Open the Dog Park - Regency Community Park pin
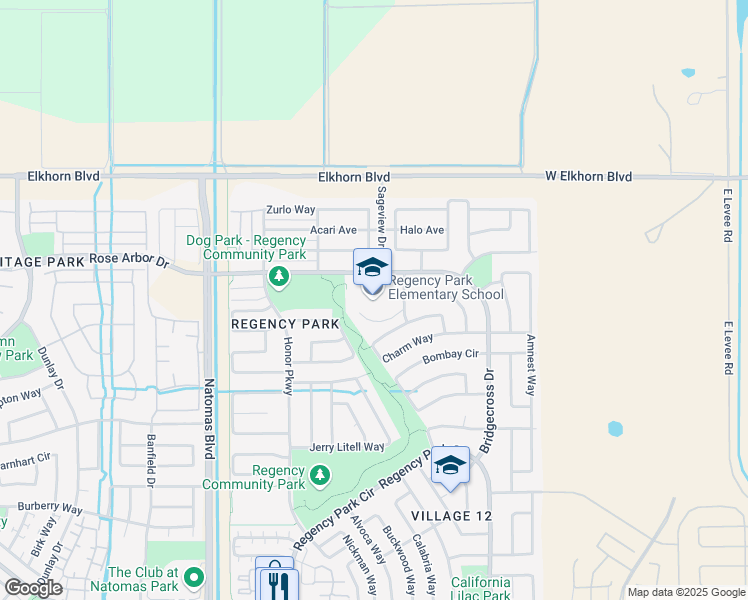 pyautogui.click(x=279, y=276)
